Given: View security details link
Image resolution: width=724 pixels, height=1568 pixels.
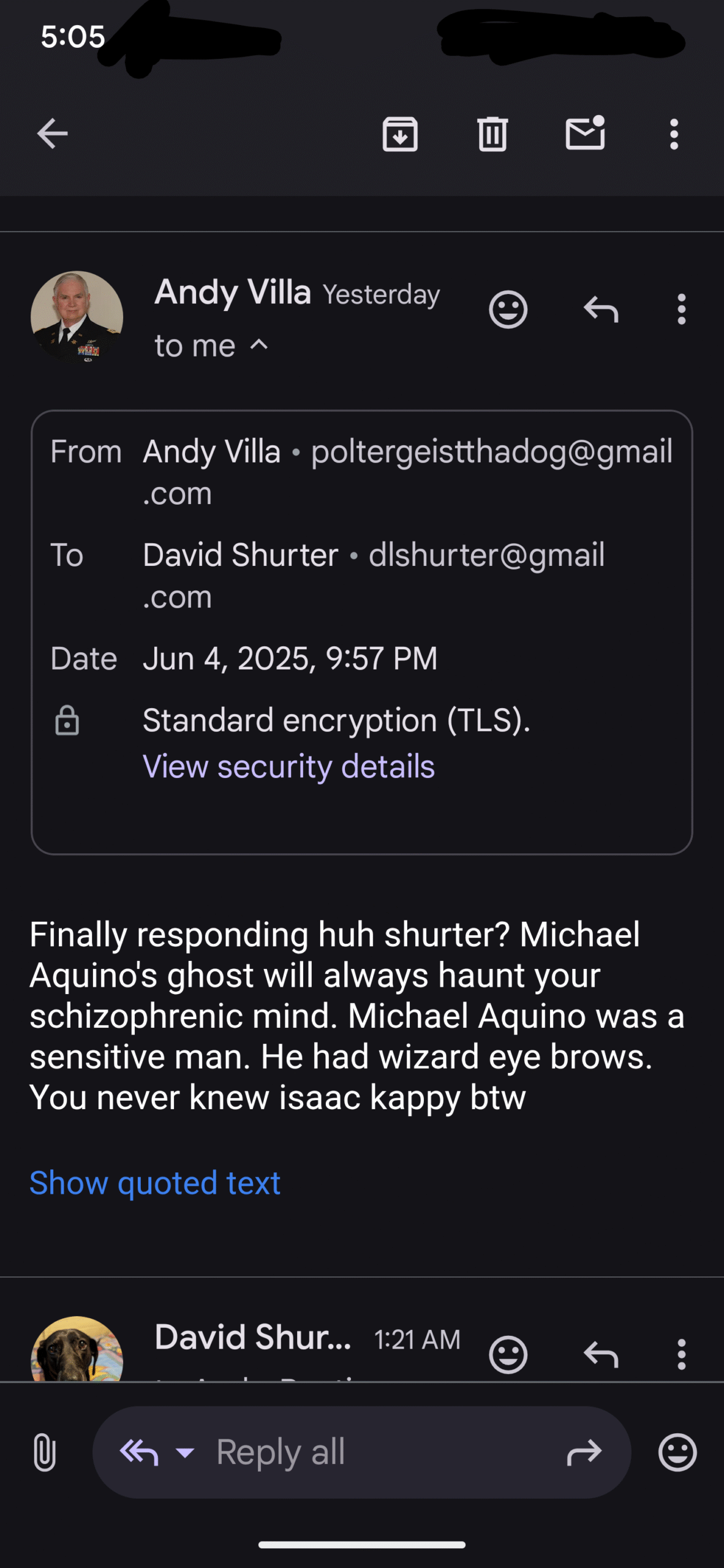Looking at the screenshot, I should (288, 766).
